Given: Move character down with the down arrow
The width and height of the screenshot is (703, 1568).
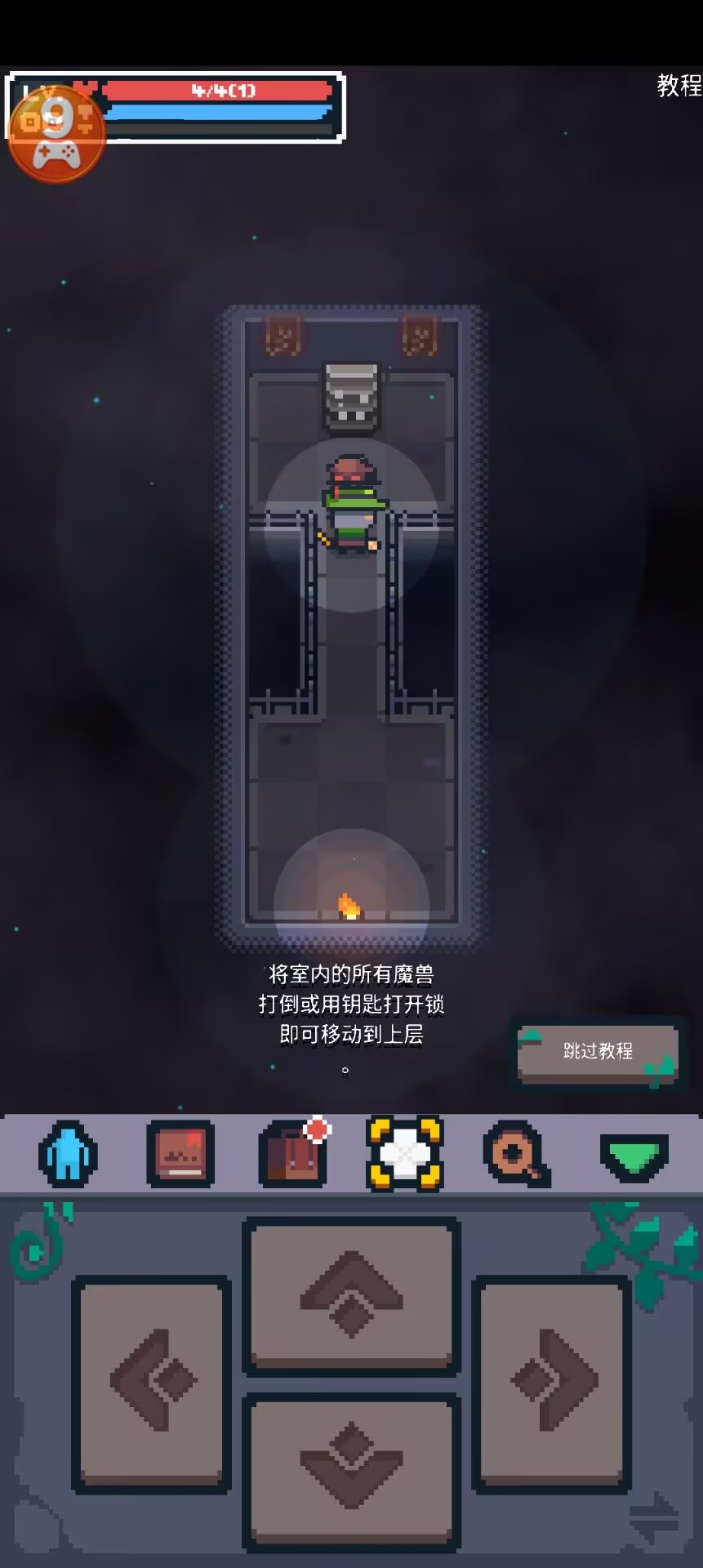Looking at the screenshot, I should coord(351,1470).
